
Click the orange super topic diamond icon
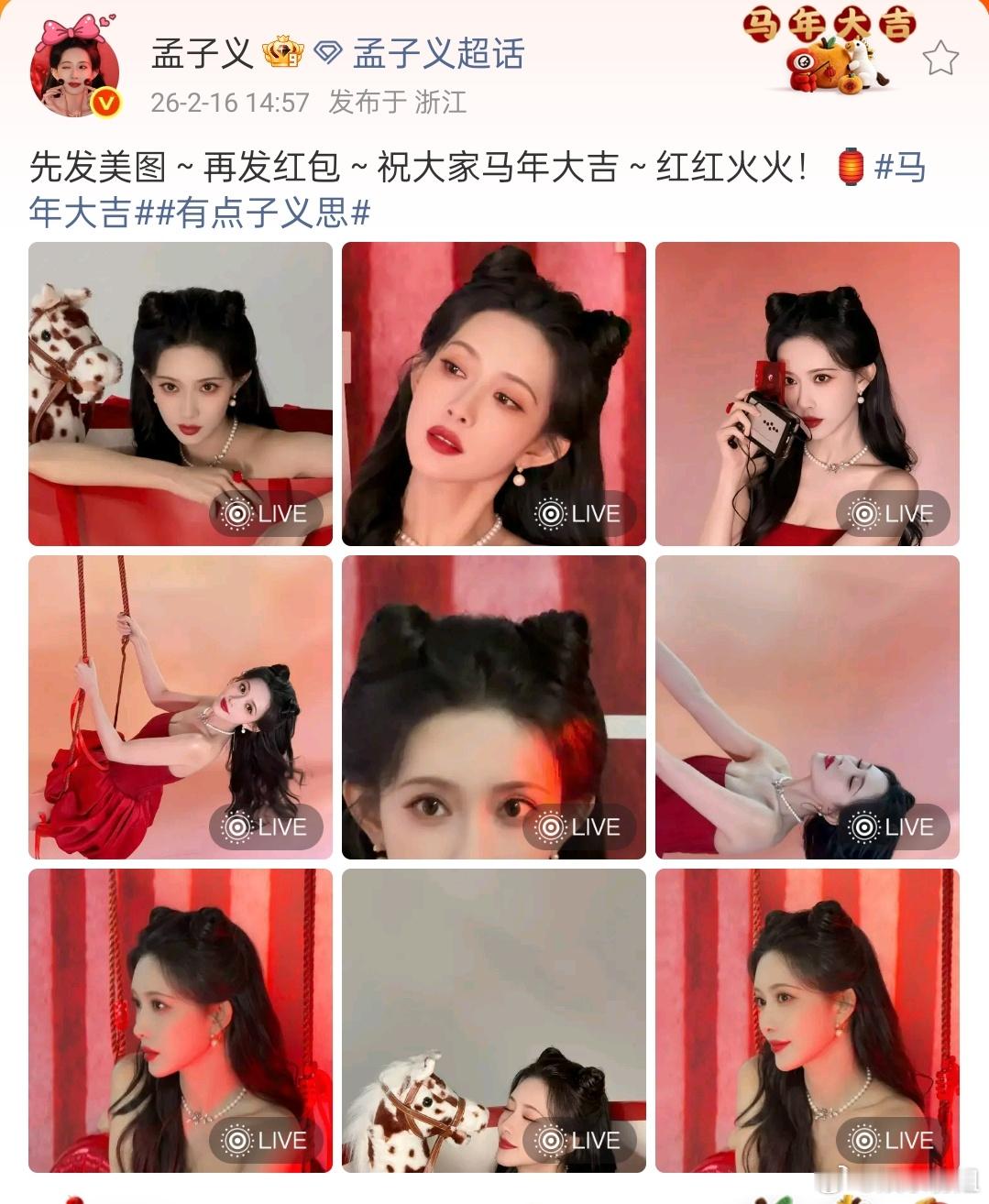326,54
